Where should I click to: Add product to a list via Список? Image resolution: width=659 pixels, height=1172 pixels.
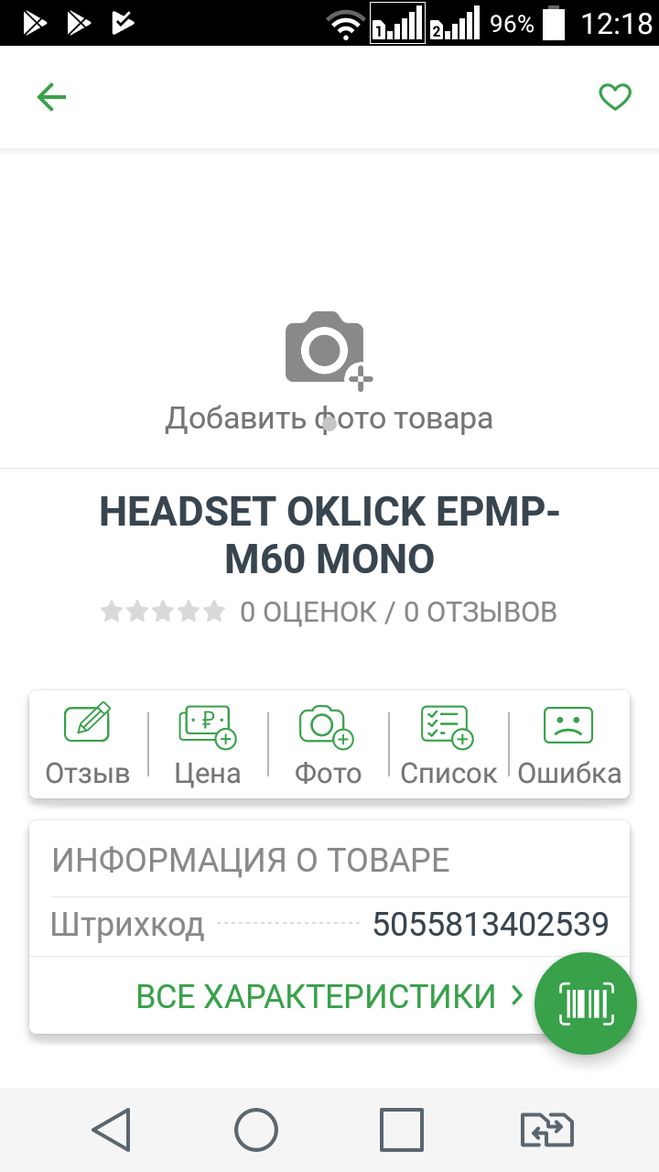pos(448,744)
